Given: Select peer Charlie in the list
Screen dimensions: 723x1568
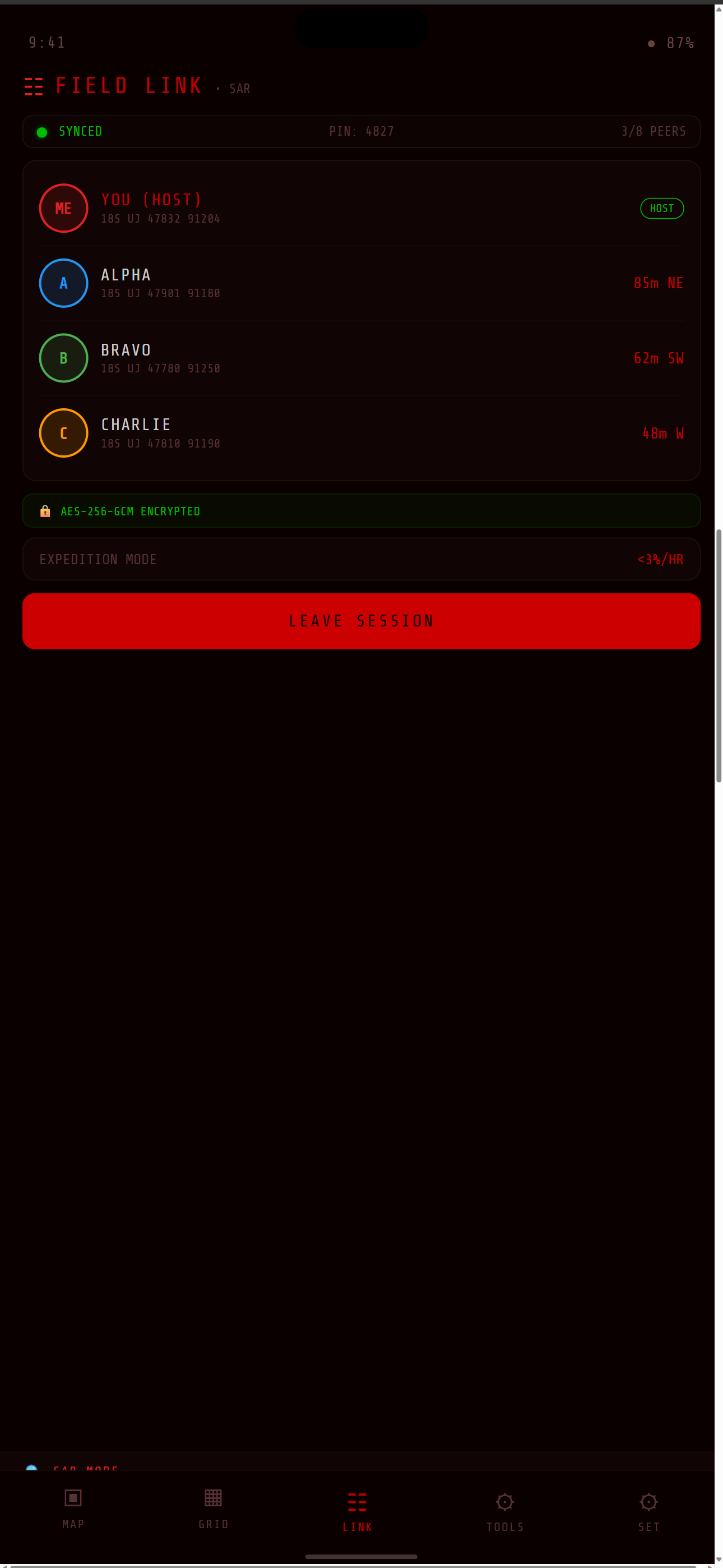Looking at the screenshot, I should click(x=361, y=433).
